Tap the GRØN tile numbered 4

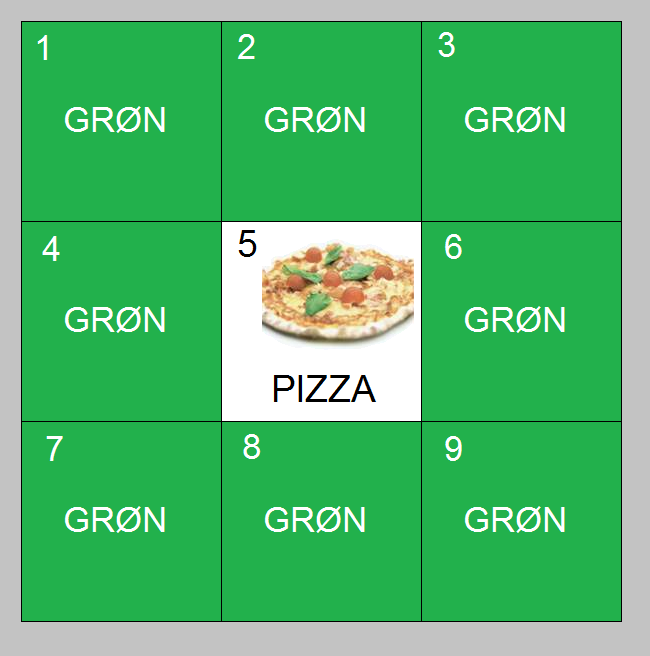[x=121, y=321]
